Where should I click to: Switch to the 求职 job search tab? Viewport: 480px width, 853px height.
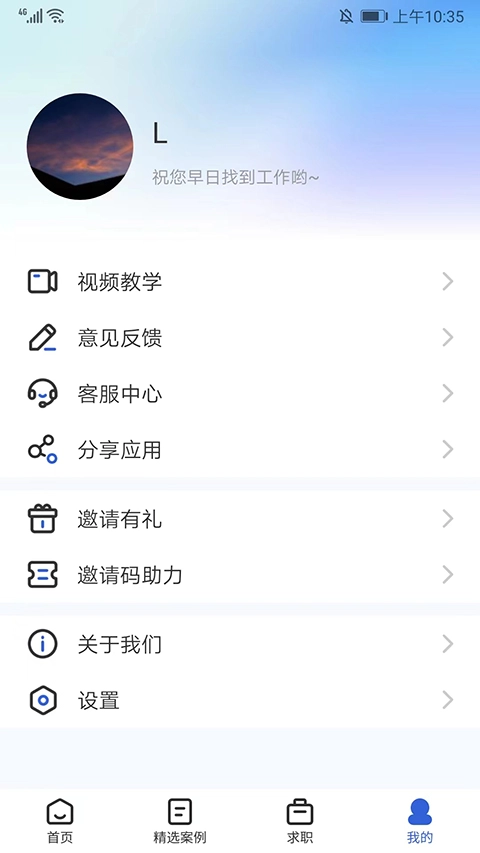tap(300, 821)
